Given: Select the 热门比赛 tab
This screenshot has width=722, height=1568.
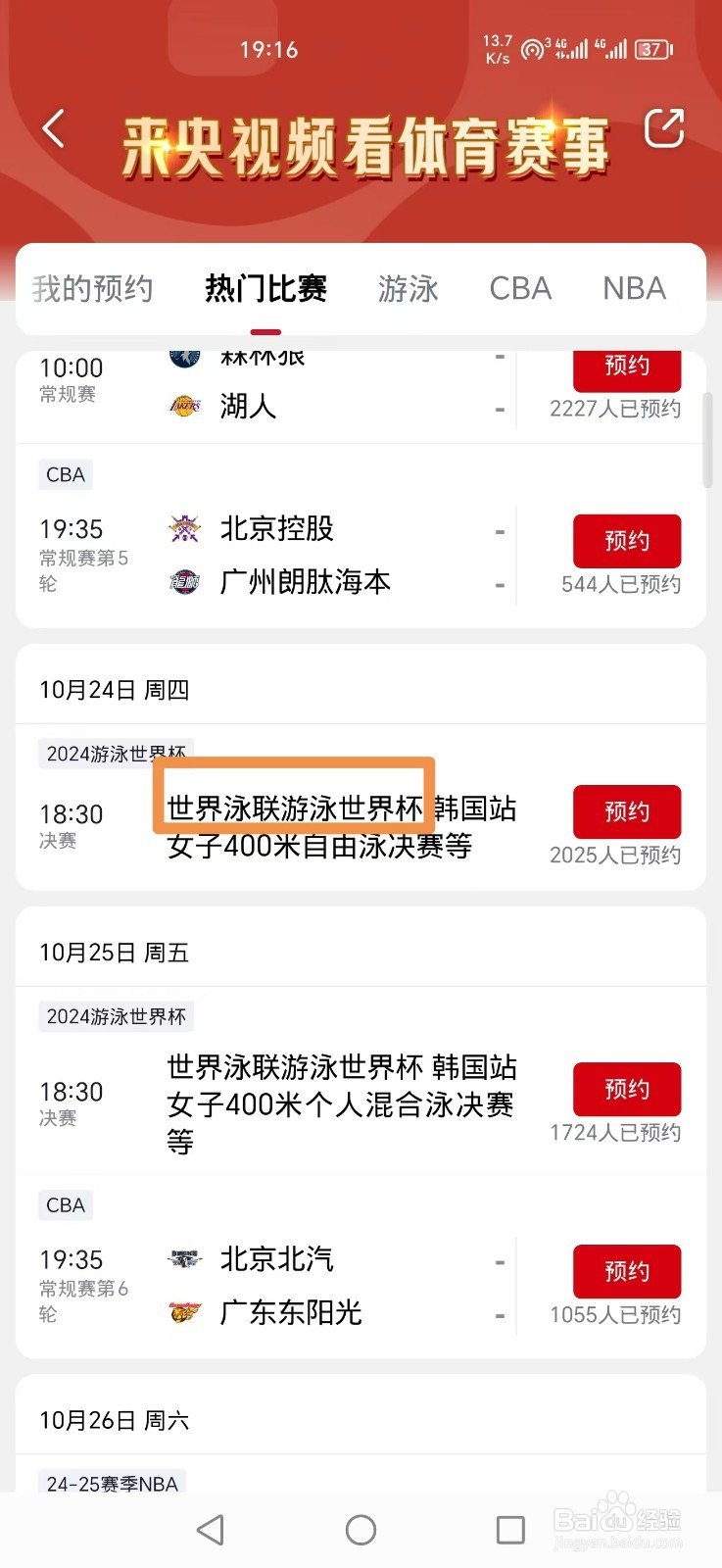Looking at the screenshot, I should point(265,288).
